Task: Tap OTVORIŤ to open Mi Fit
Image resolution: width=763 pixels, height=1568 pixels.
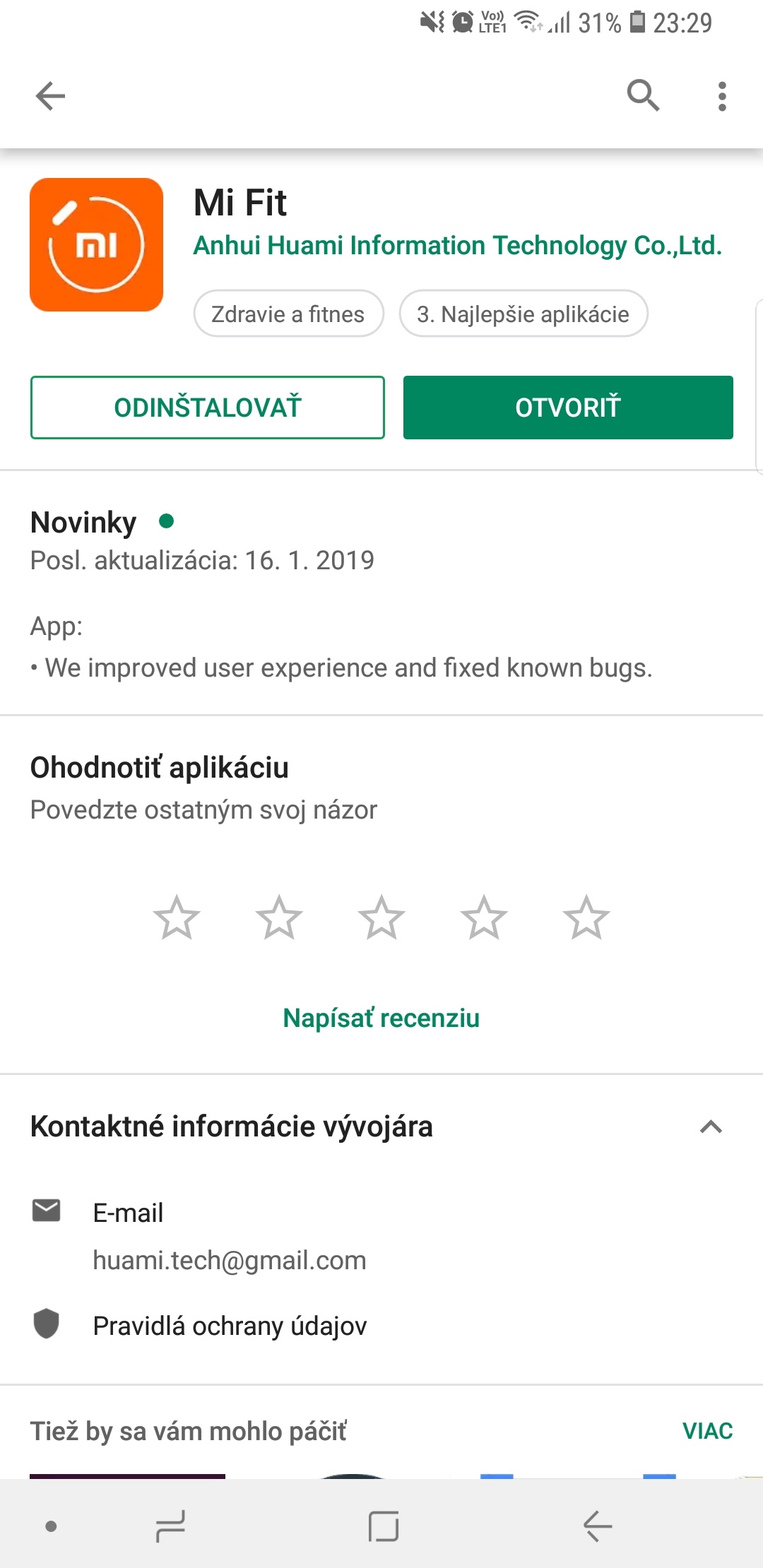Action: point(568,408)
